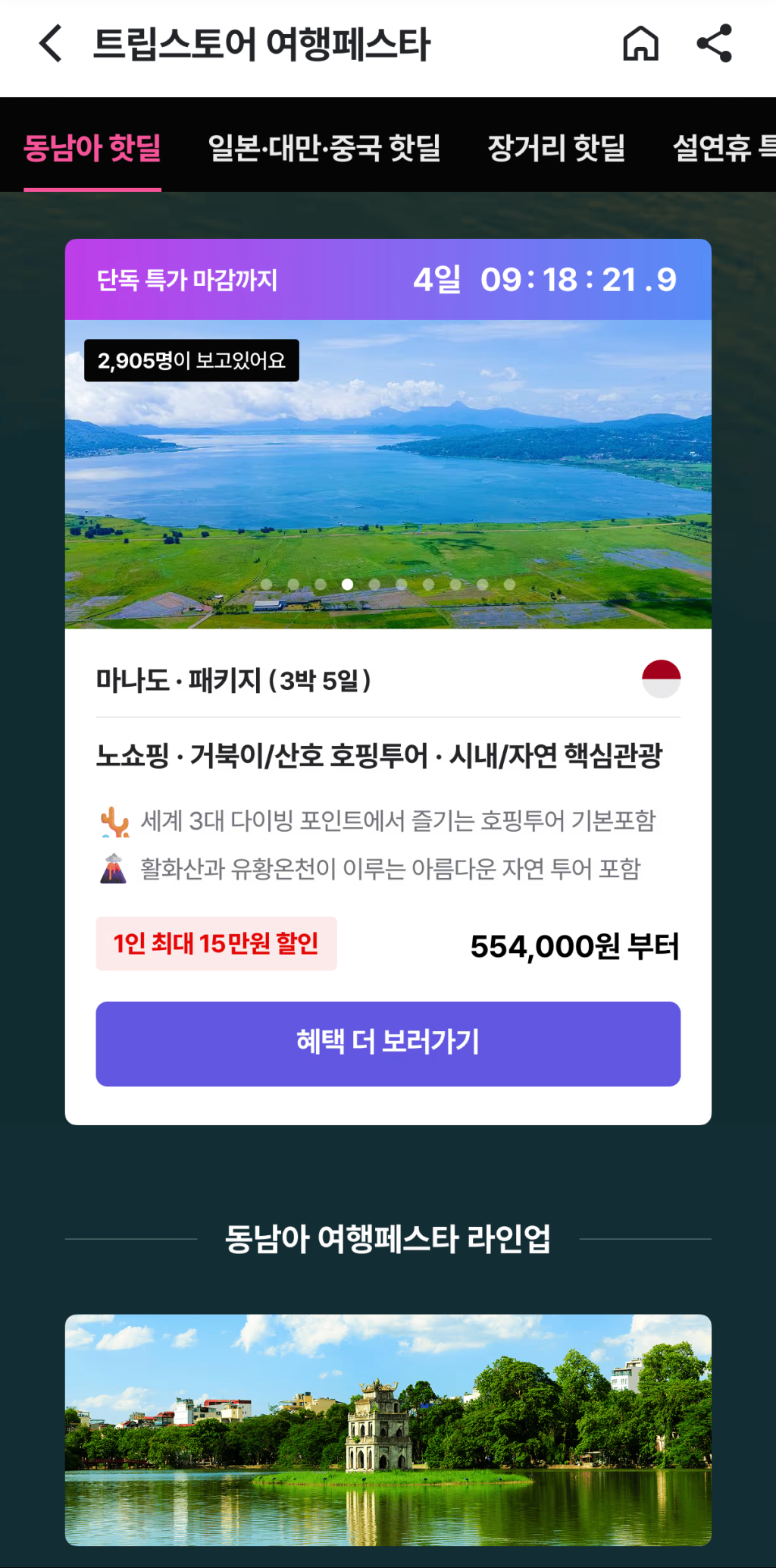Select the 동남아 핫딜 tab
The image size is (776, 1568).
[x=92, y=147]
